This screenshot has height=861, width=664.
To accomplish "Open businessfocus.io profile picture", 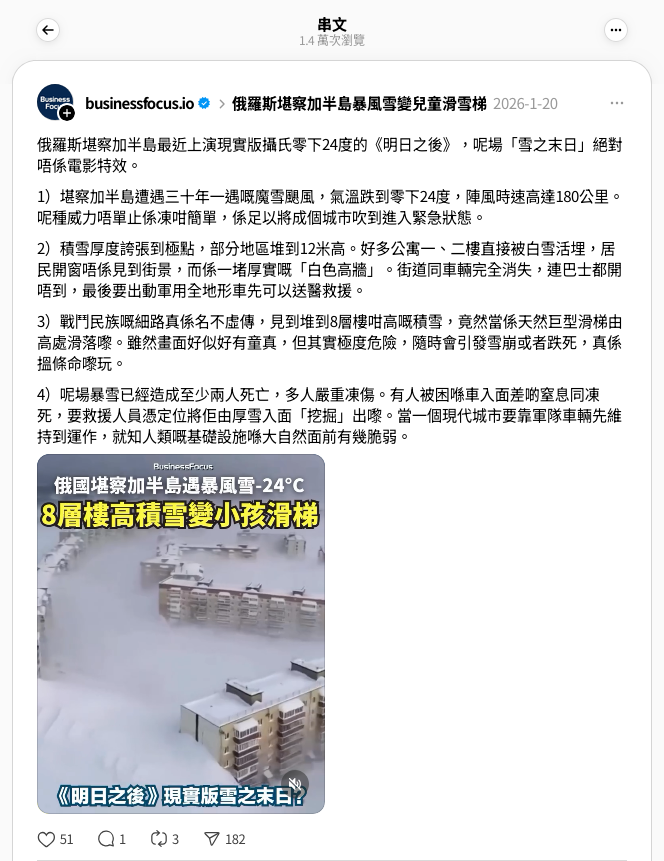I will (x=55, y=103).
